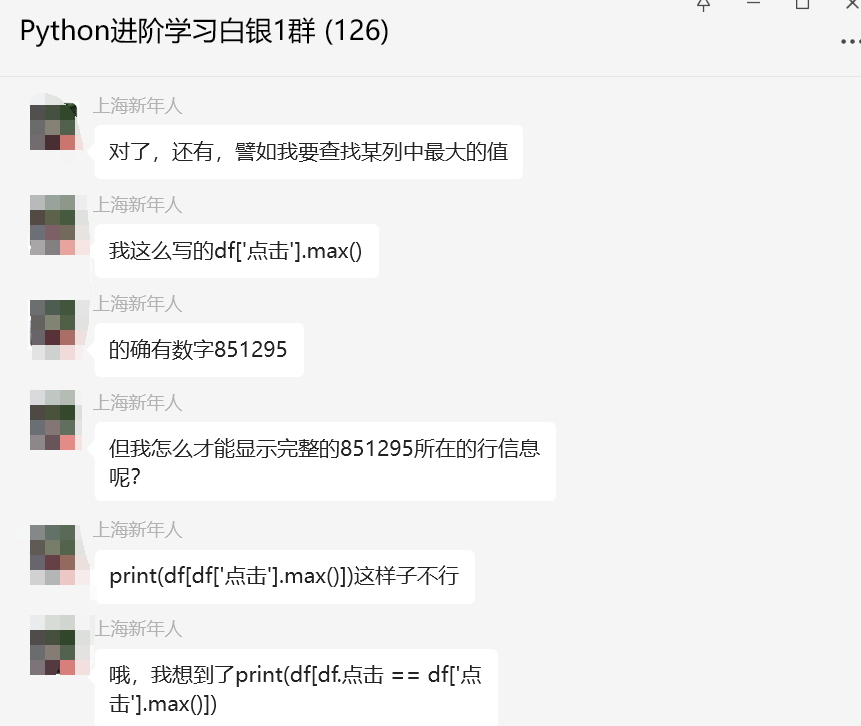Close the chat window
Image resolution: width=861 pixels, height=726 pixels.
point(850,5)
